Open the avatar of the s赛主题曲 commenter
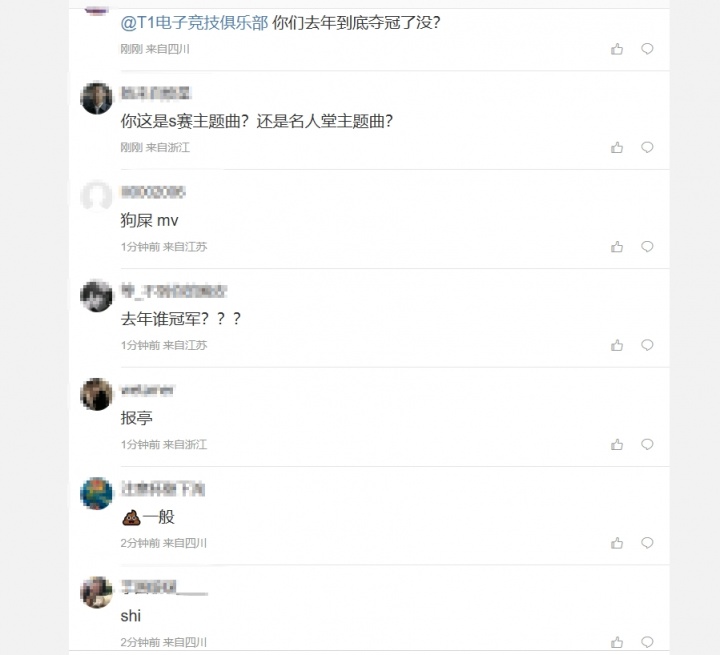This screenshot has height=655, width=720. (x=96, y=98)
